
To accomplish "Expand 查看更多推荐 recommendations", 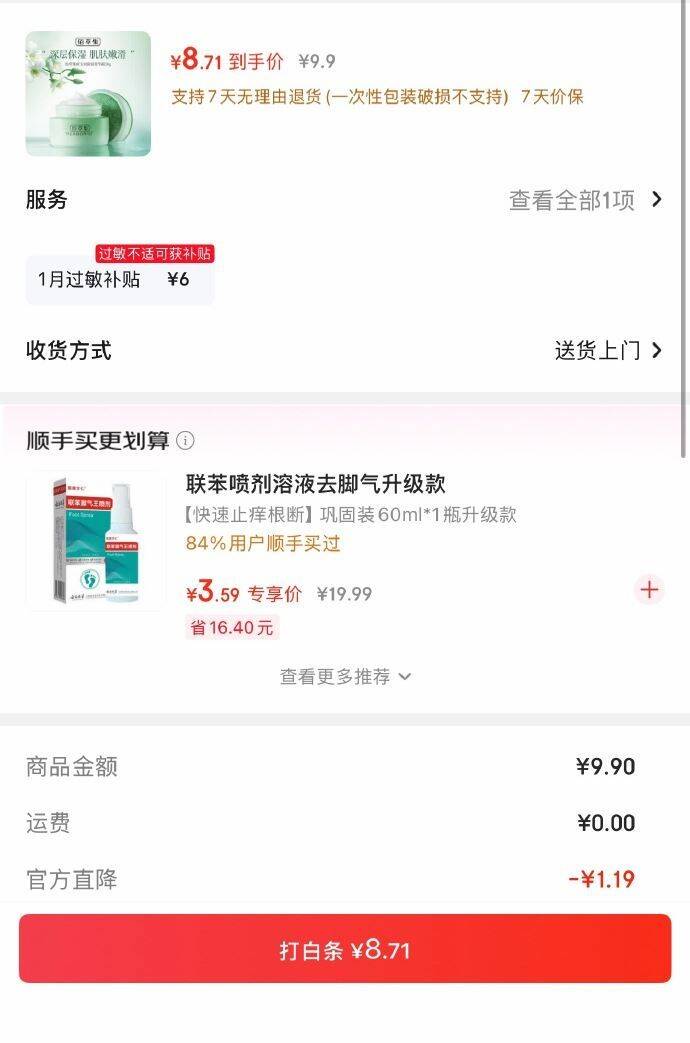I will point(345,676).
